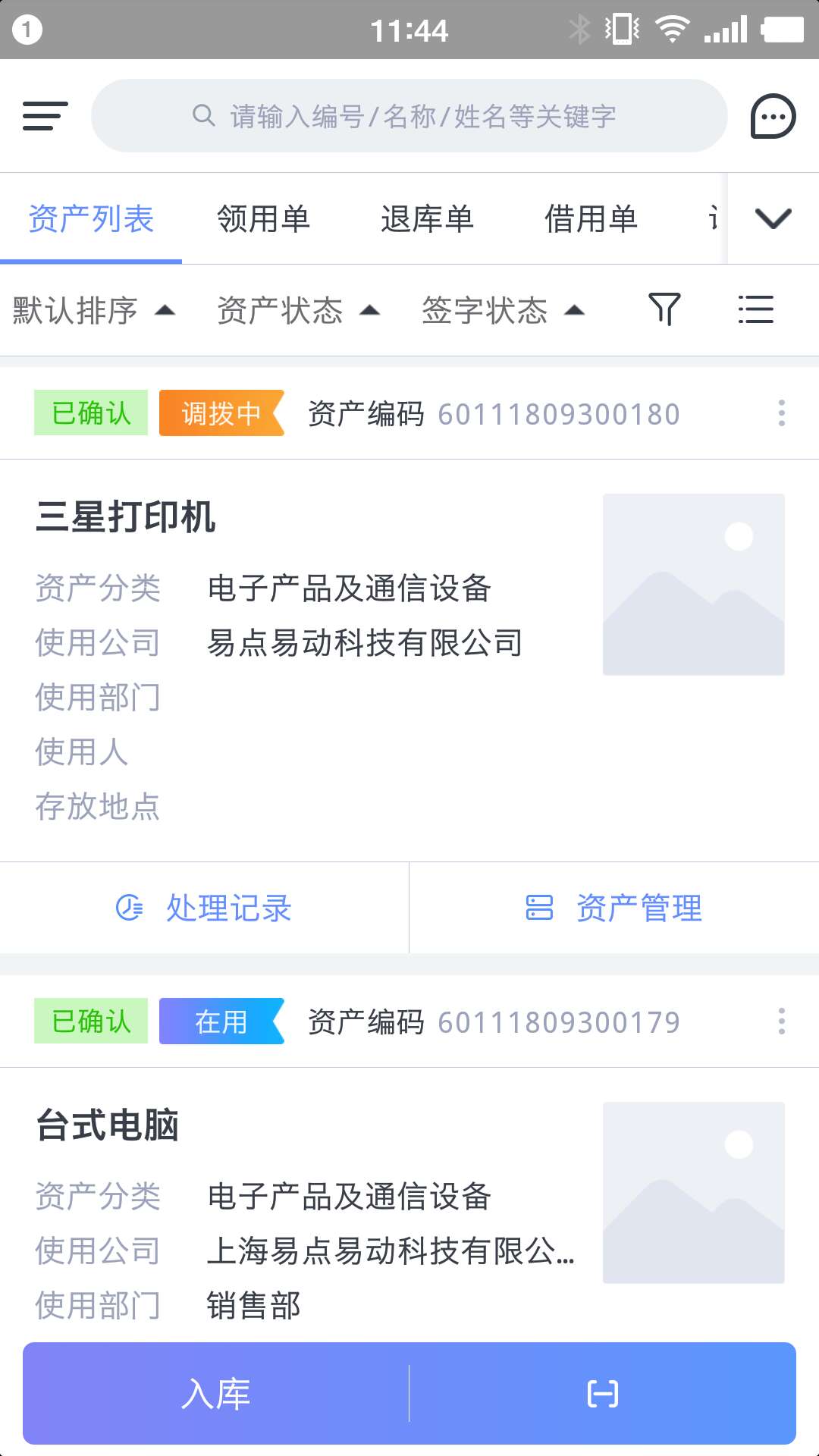Switch to the 退库单 tab
Screen dimensions: 819x1456
[428, 219]
